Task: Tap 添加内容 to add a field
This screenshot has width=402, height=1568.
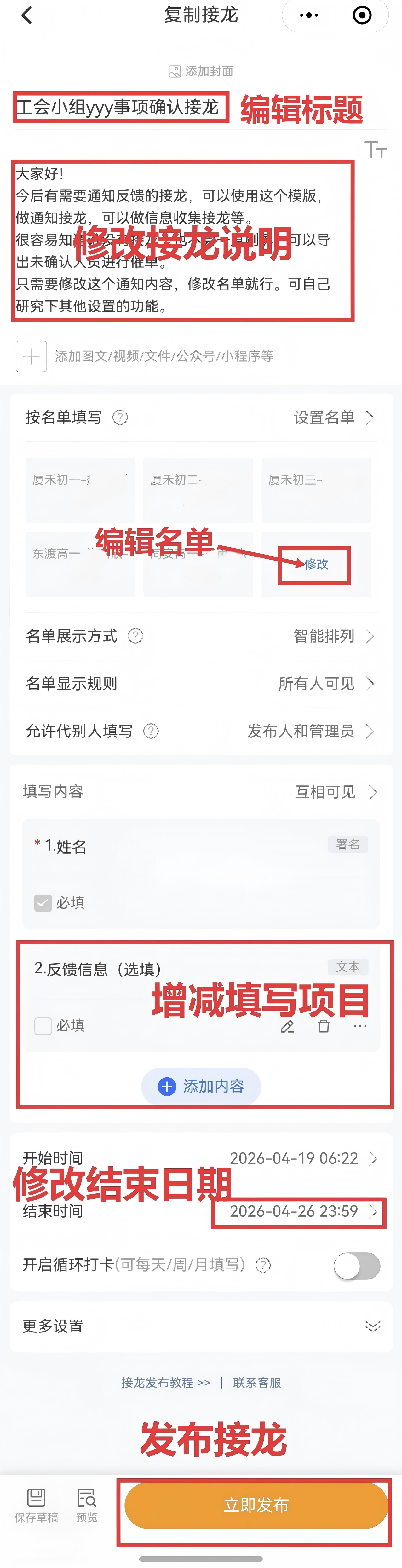Action: 201,1086
